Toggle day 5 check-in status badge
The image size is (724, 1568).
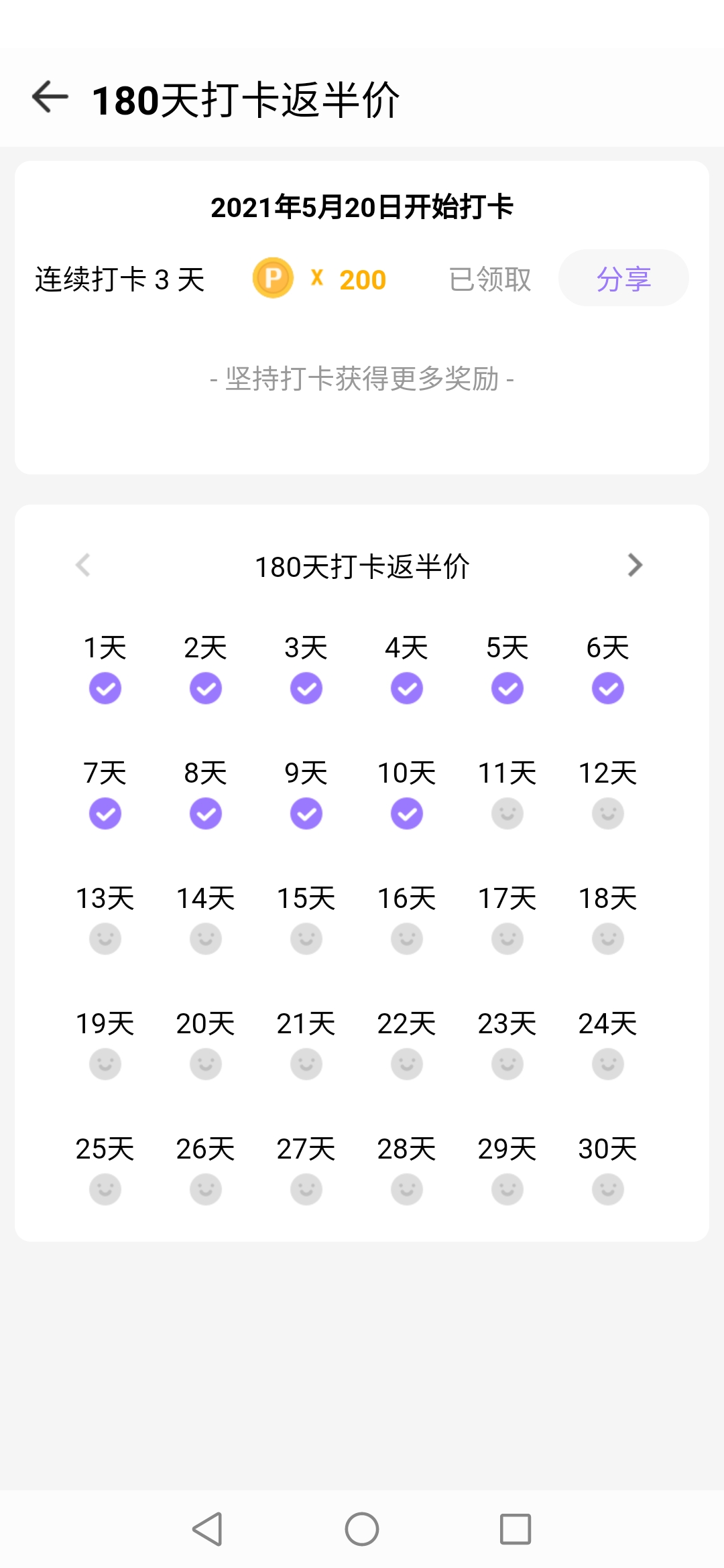tap(507, 688)
